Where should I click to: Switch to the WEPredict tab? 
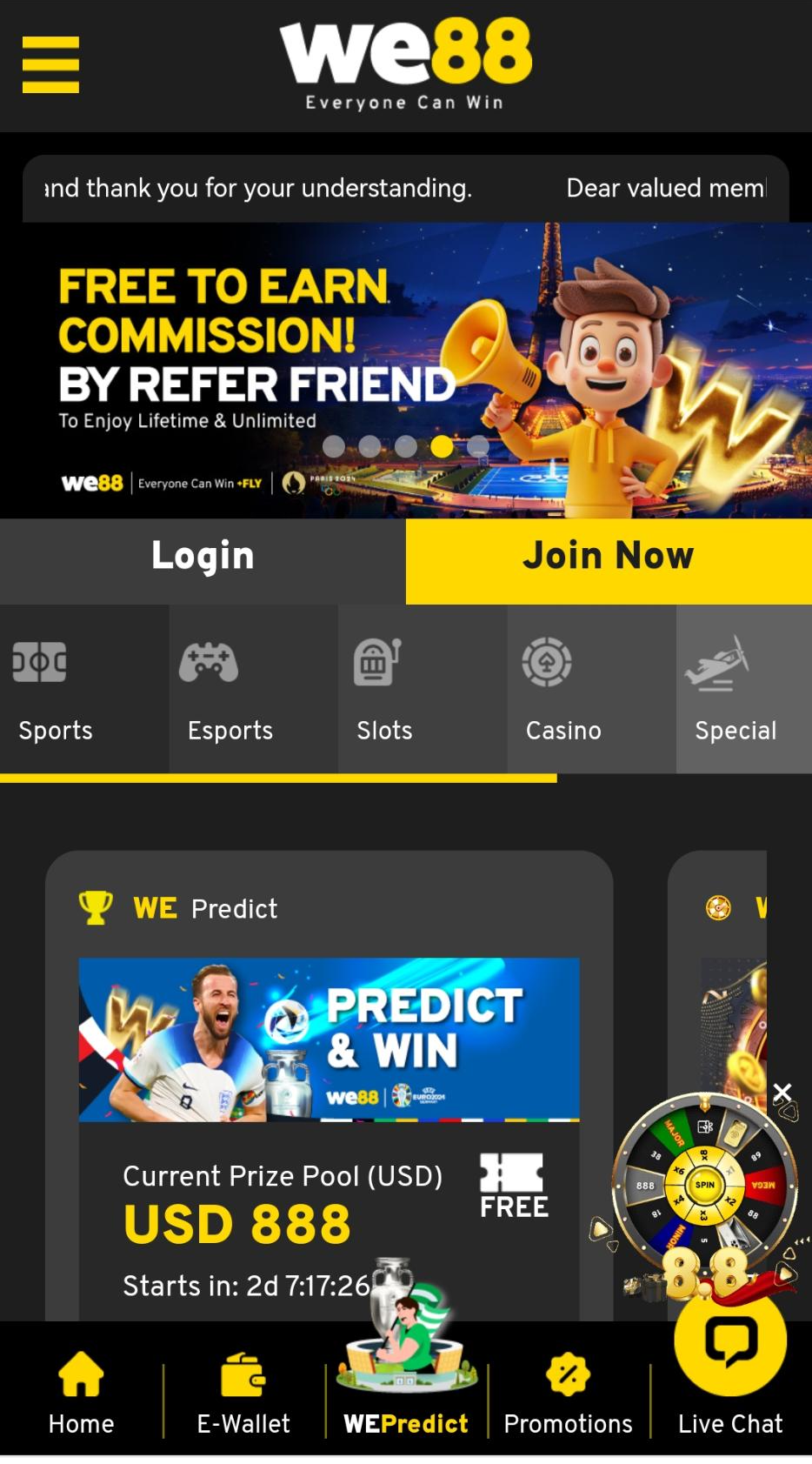pyautogui.click(x=406, y=1392)
